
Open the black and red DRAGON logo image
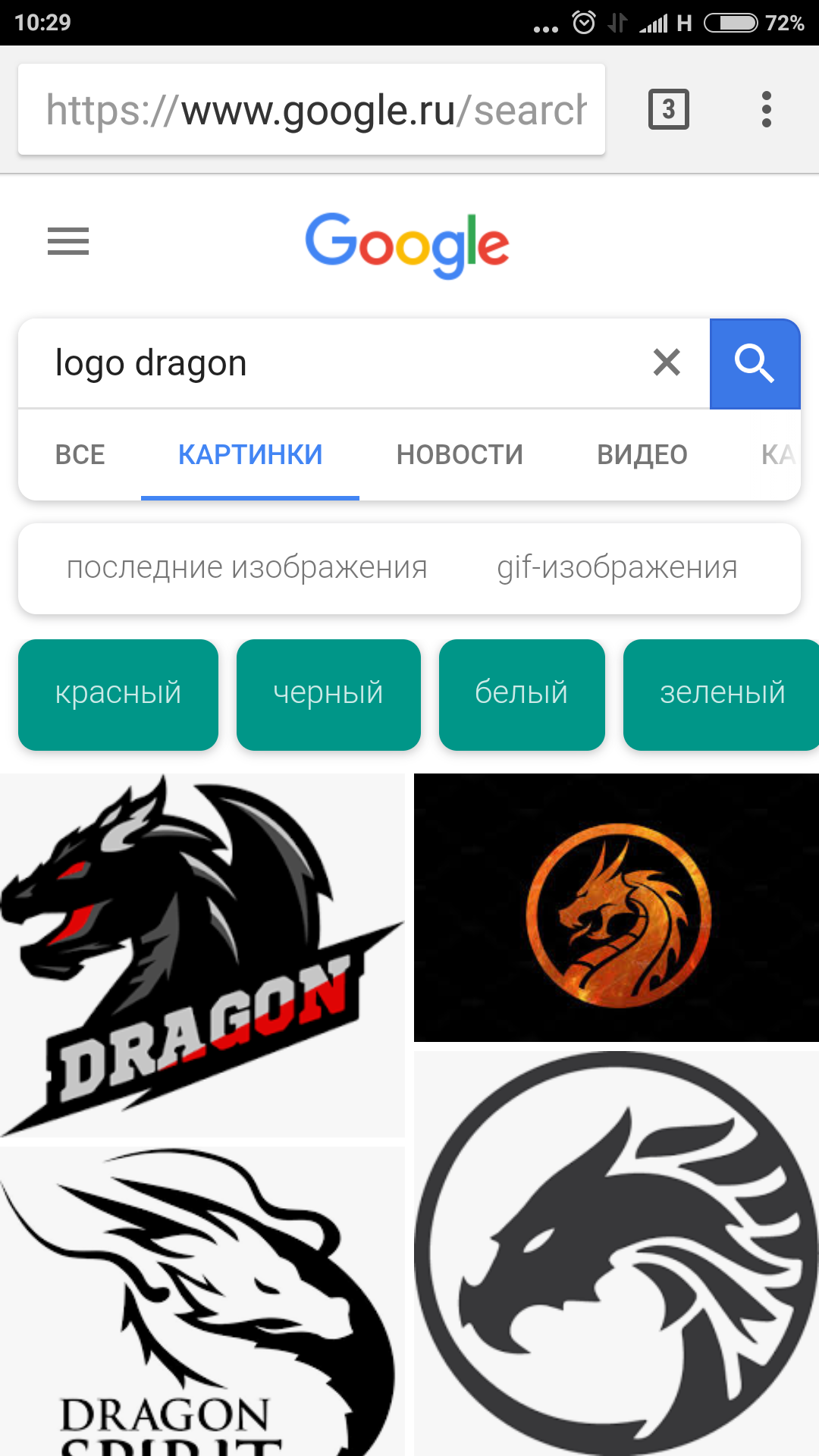tap(202, 954)
